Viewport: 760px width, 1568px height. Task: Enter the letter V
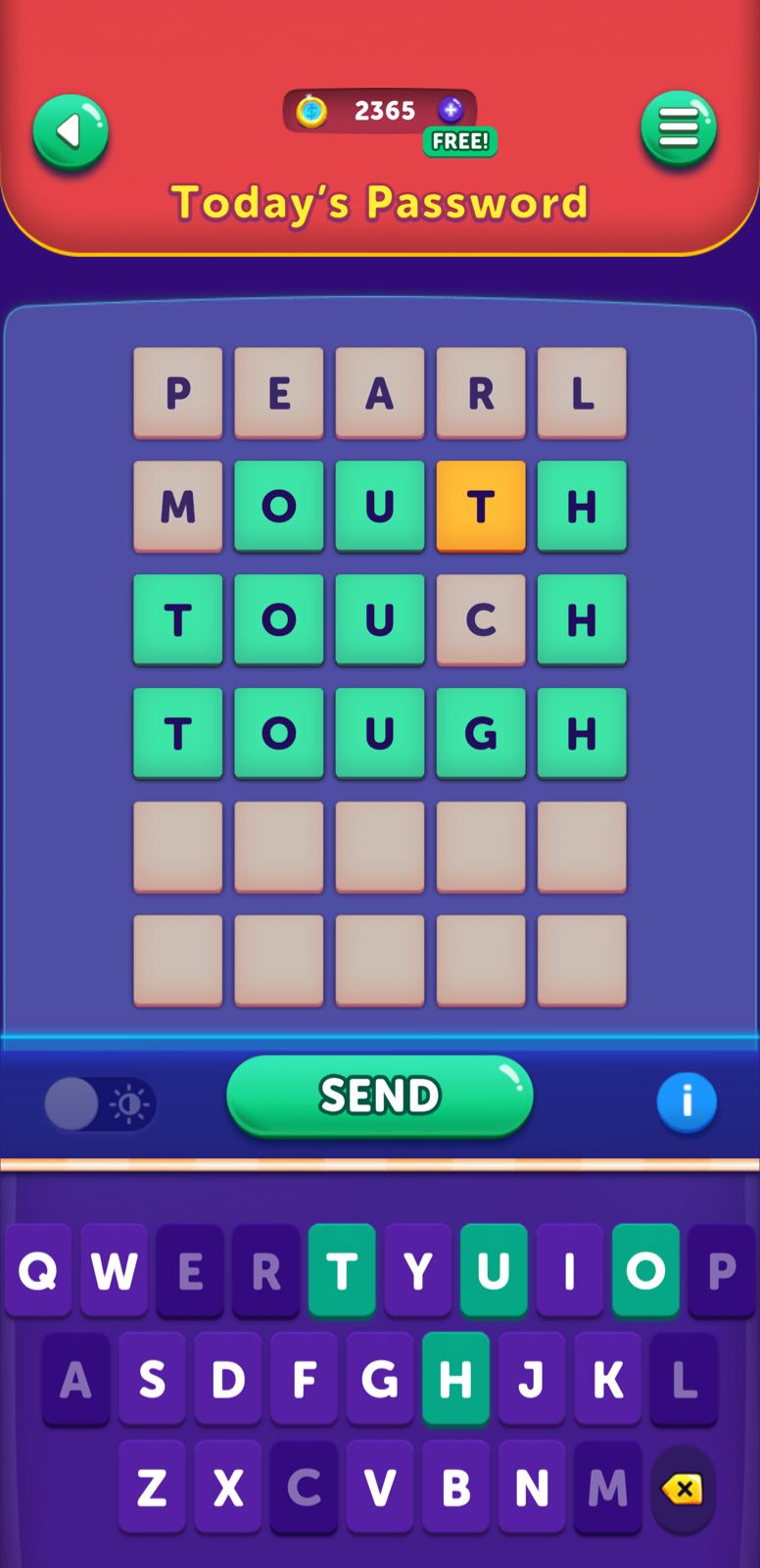(x=380, y=1489)
